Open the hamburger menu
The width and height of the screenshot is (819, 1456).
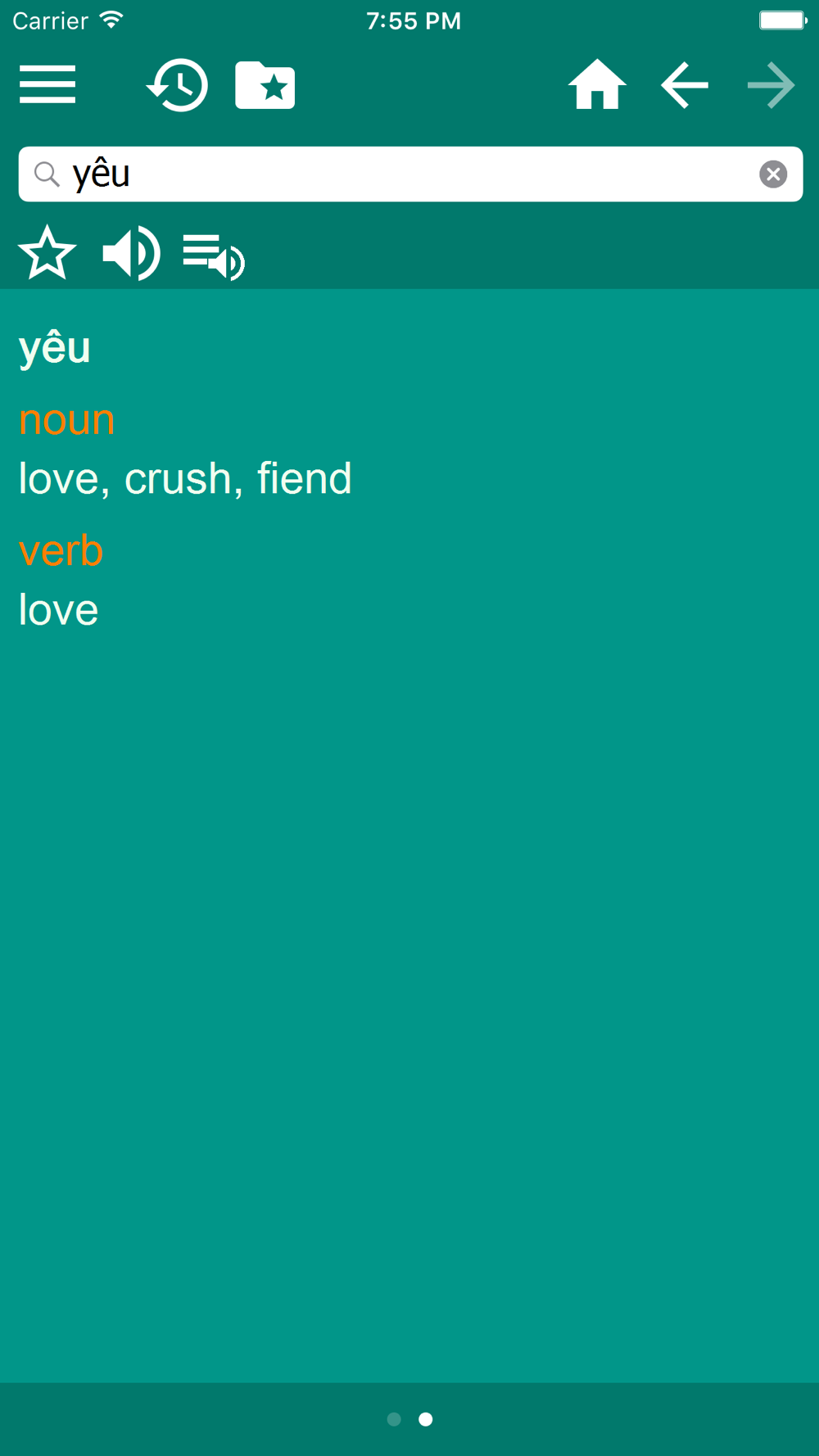(x=48, y=85)
